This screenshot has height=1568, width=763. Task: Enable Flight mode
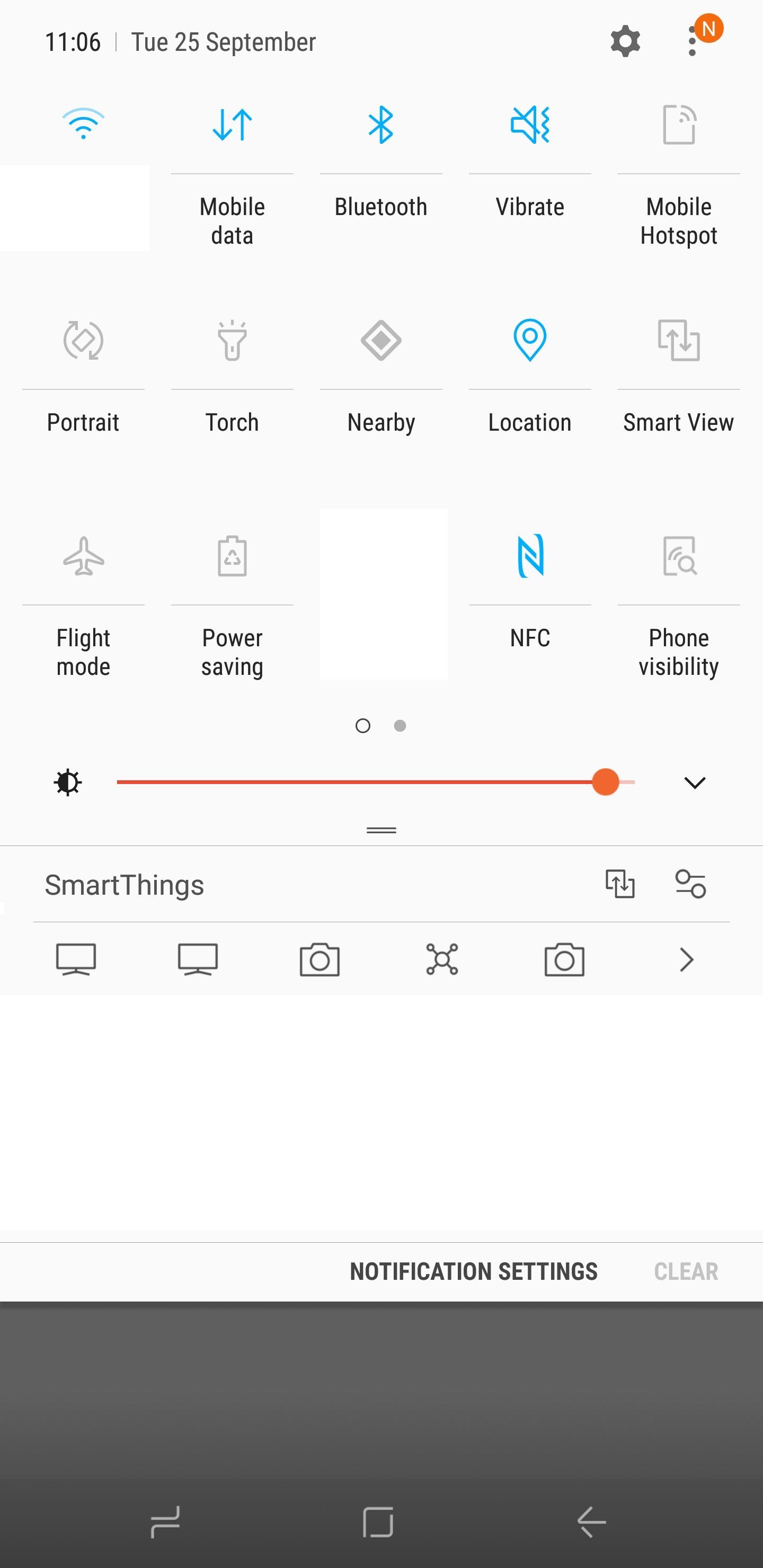[83, 556]
